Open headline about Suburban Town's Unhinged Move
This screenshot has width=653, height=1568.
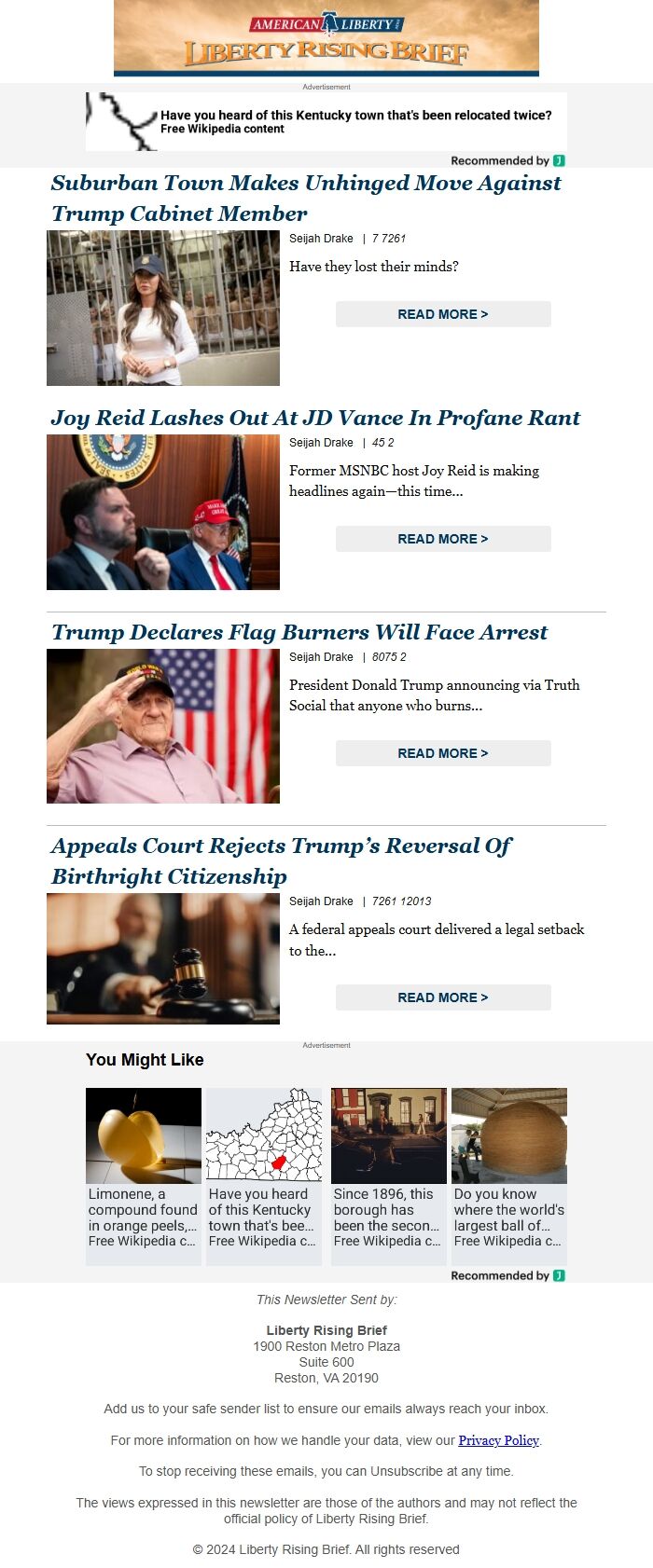[306, 198]
